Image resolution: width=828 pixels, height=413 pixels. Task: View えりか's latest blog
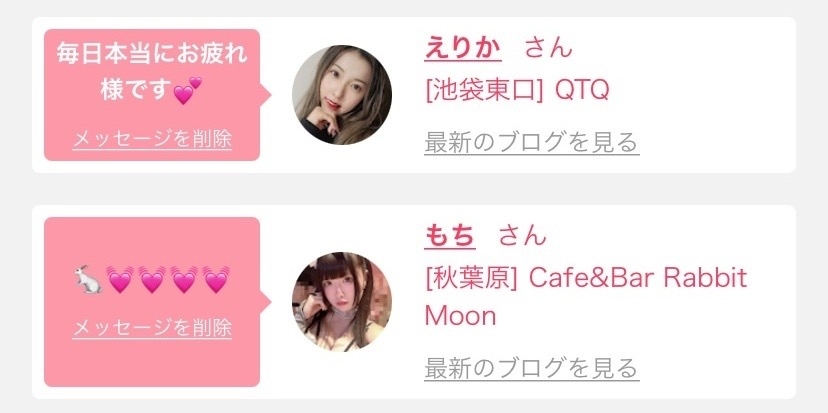531,142
